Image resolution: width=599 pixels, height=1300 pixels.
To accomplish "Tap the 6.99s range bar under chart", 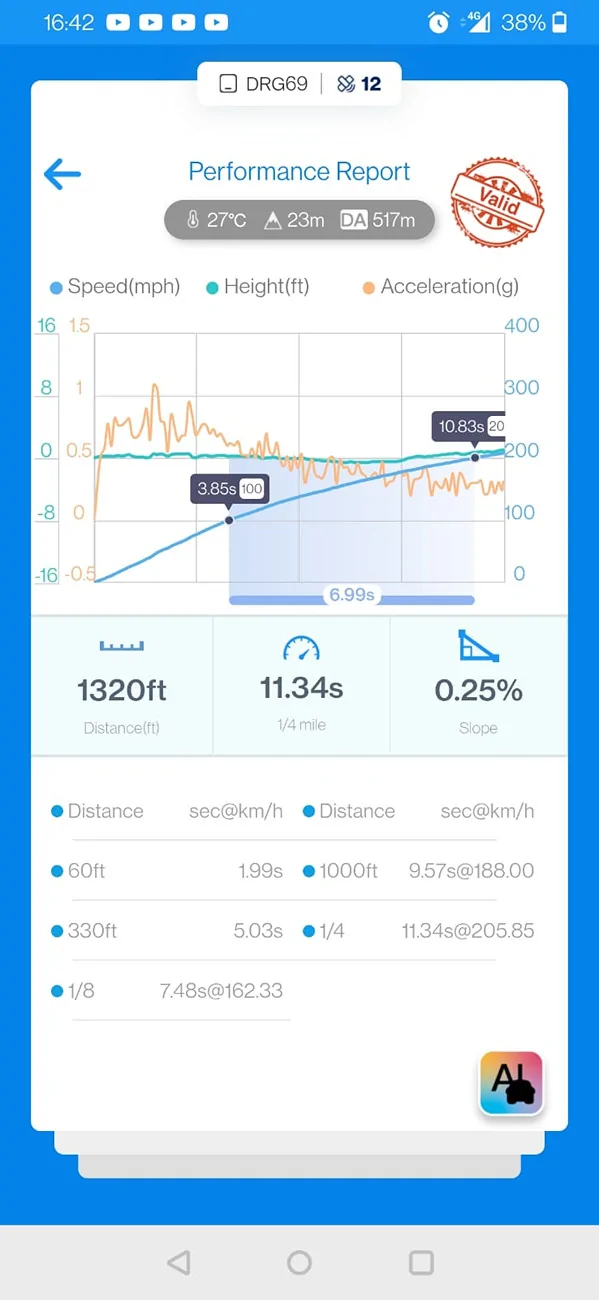I will pyautogui.click(x=352, y=597).
